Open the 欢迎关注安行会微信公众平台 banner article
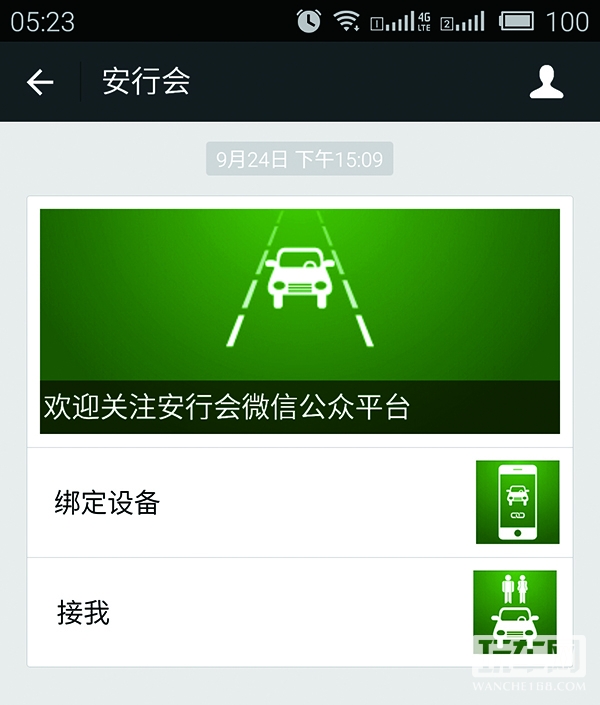Viewport: 600px width, 705px height. pyautogui.click(x=299, y=320)
